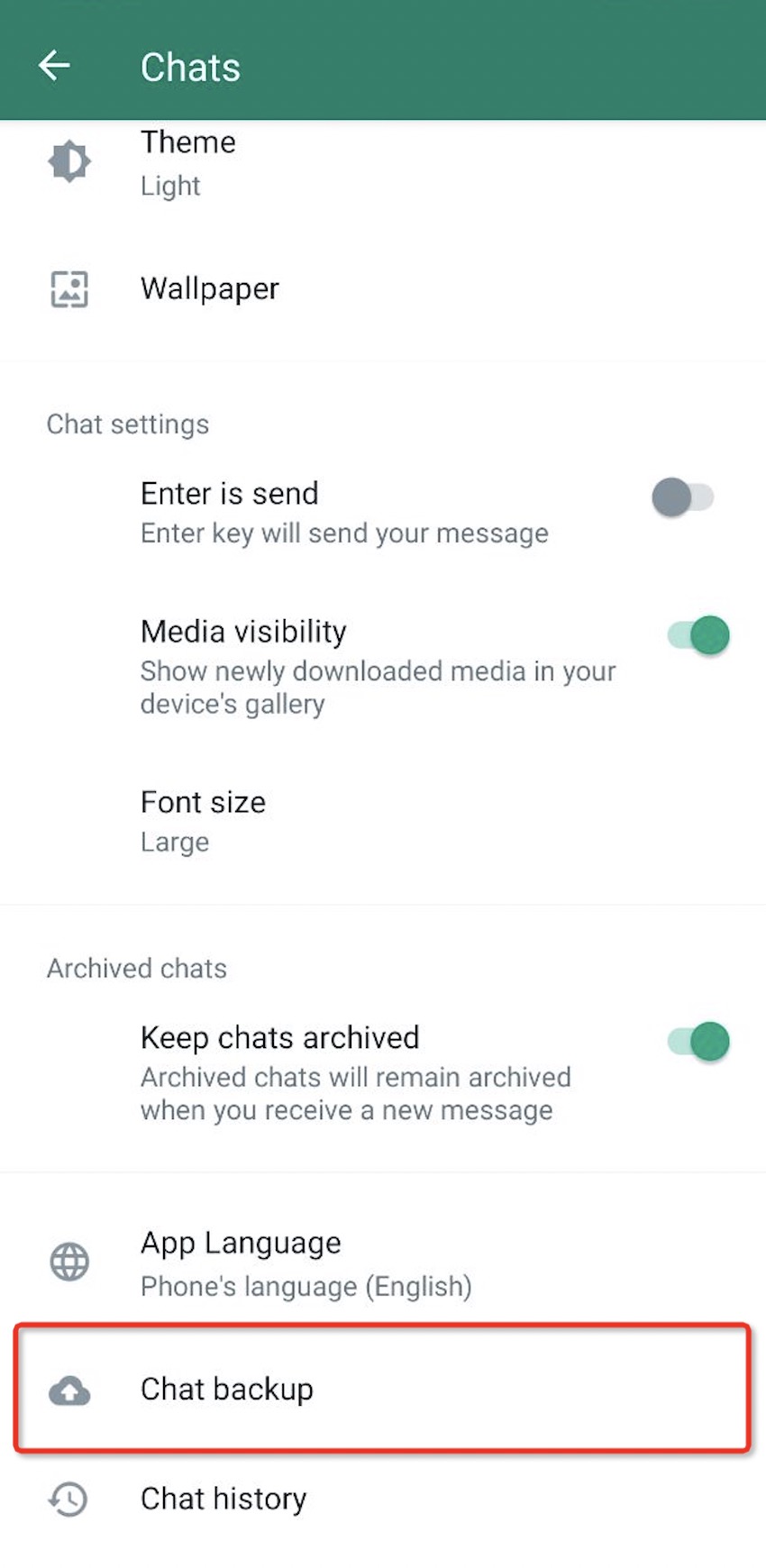Change the Font size option

(x=203, y=821)
